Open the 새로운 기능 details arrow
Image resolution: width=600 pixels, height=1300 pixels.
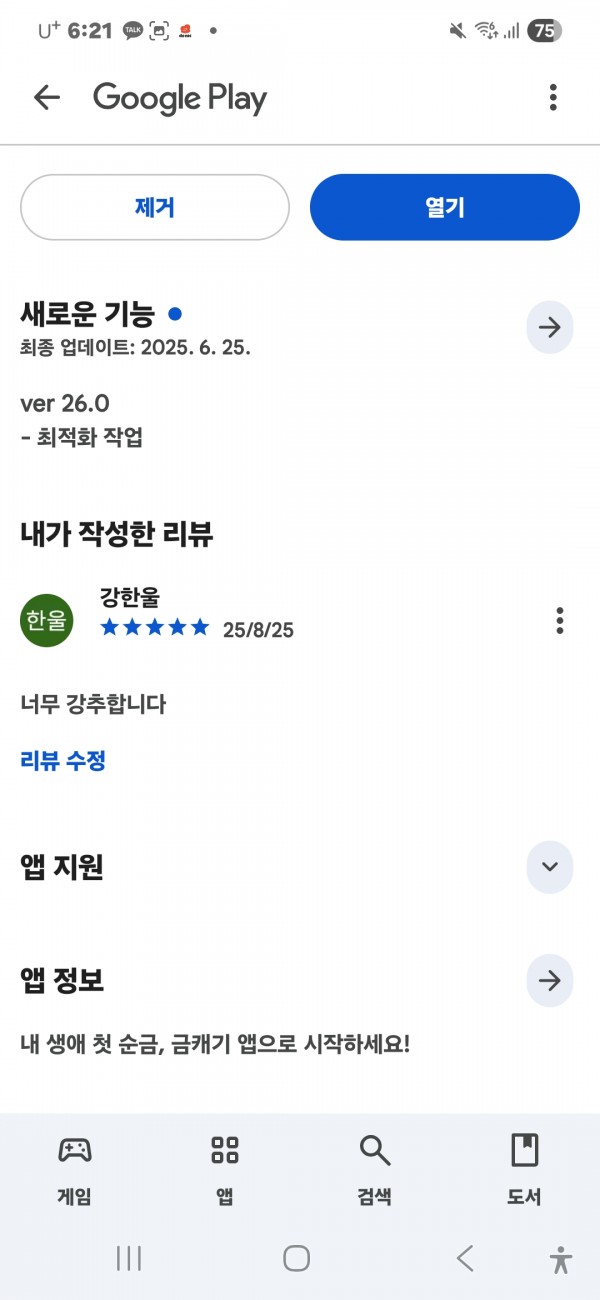(x=550, y=327)
